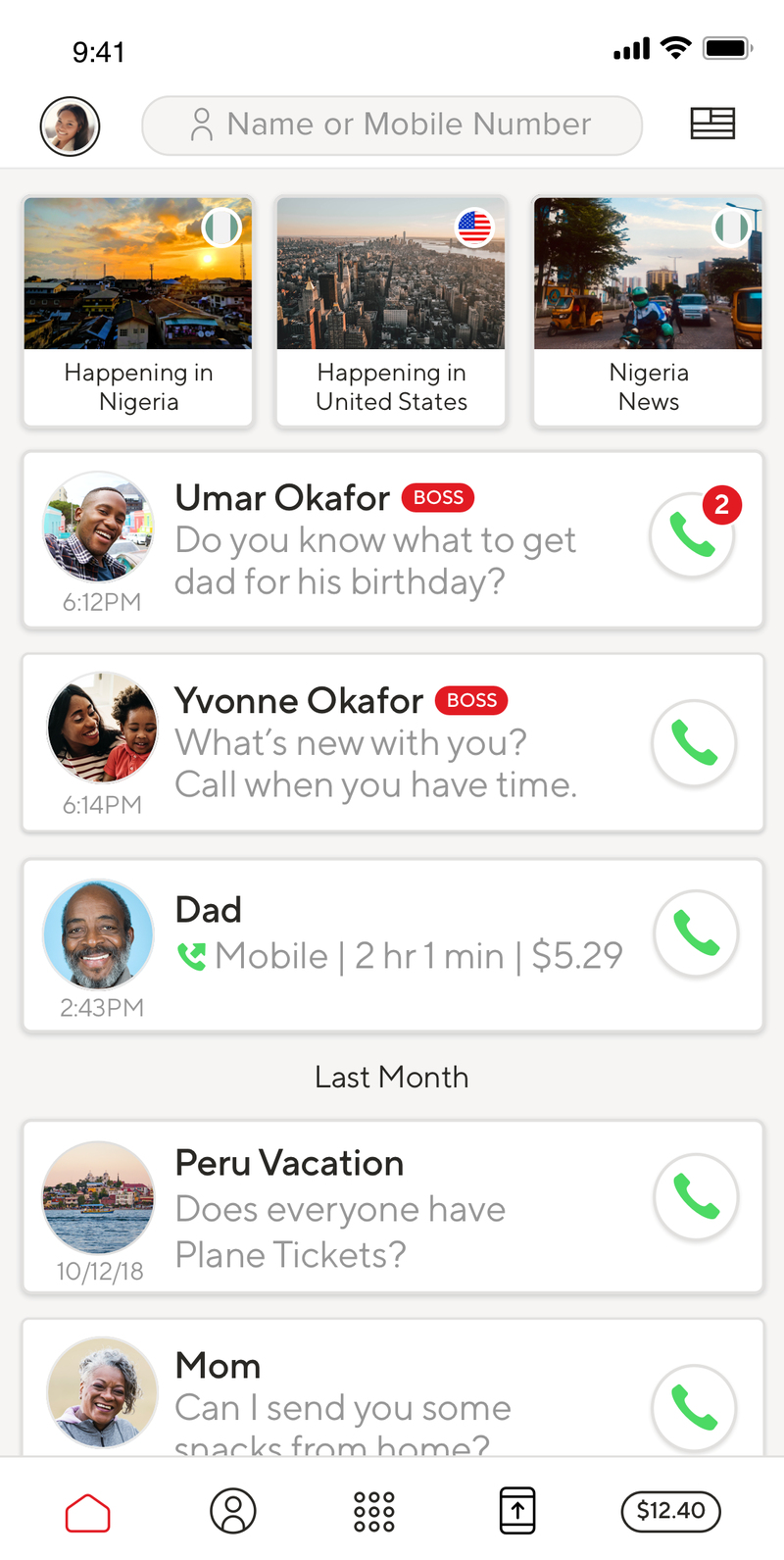This screenshot has height=1560, width=784.
Task: Open the Dad call entry
Action: tap(392, 946)
